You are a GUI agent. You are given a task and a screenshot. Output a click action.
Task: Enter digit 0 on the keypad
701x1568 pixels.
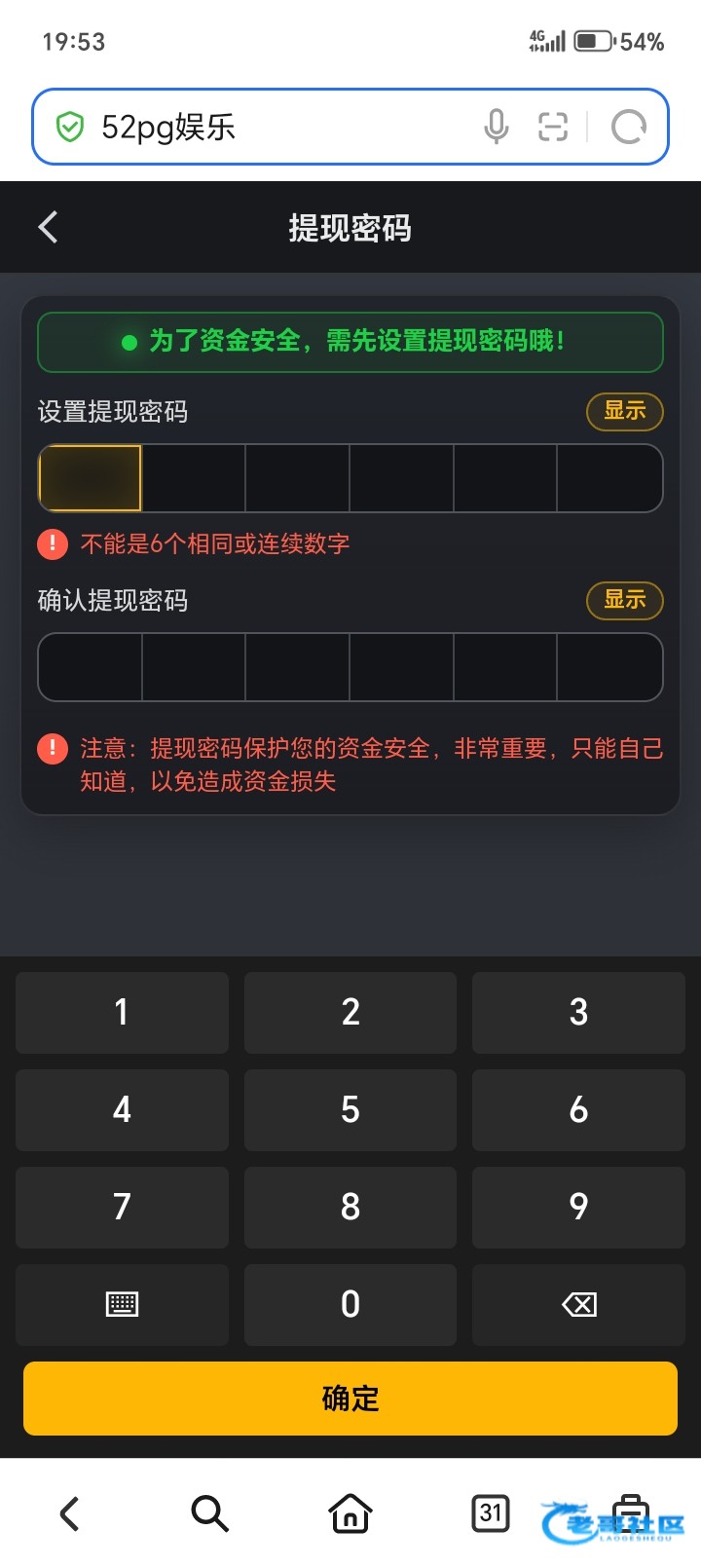click(350, 1304)
